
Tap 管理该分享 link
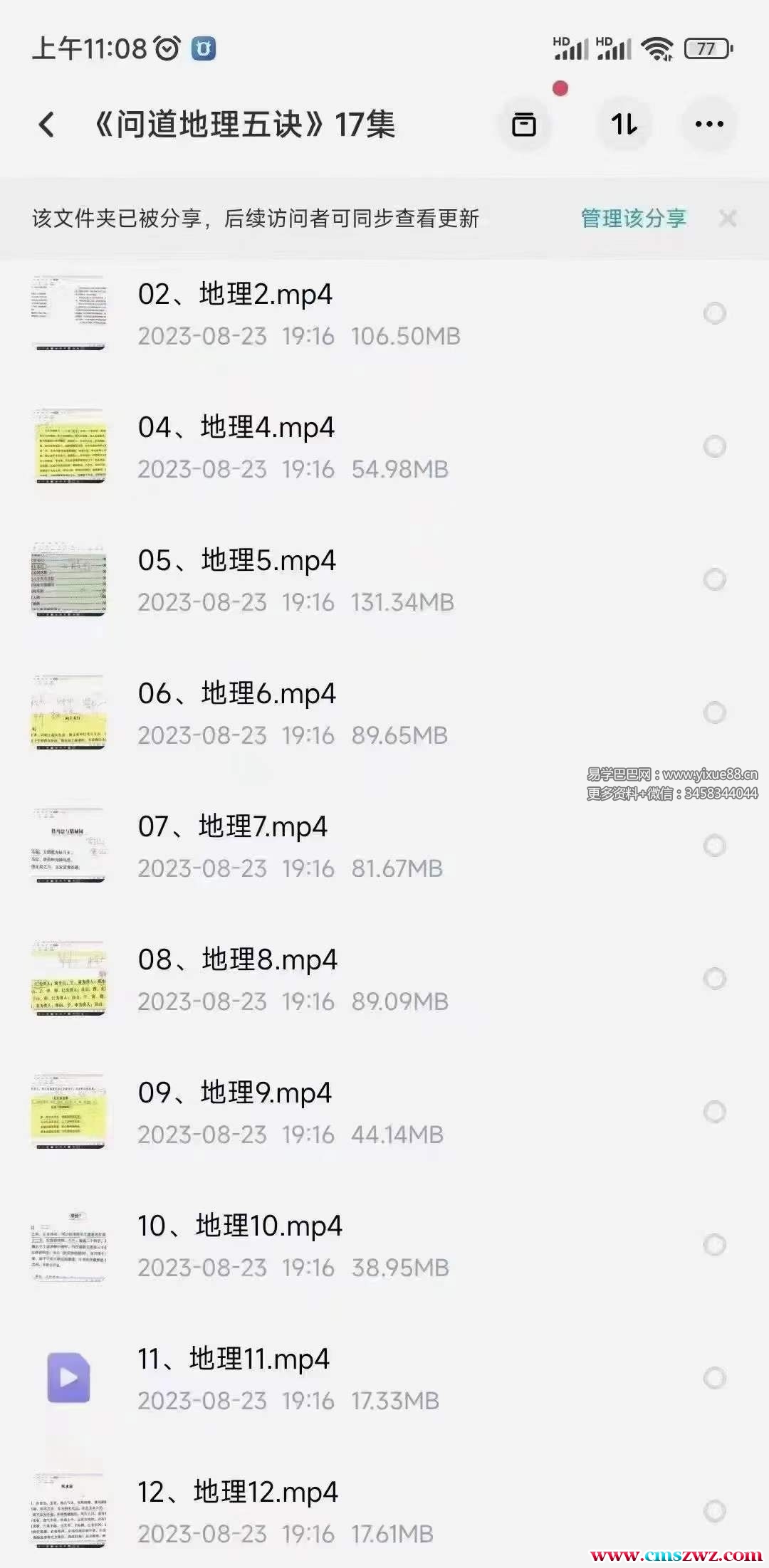pyautogui.click(x=633, y=219)
